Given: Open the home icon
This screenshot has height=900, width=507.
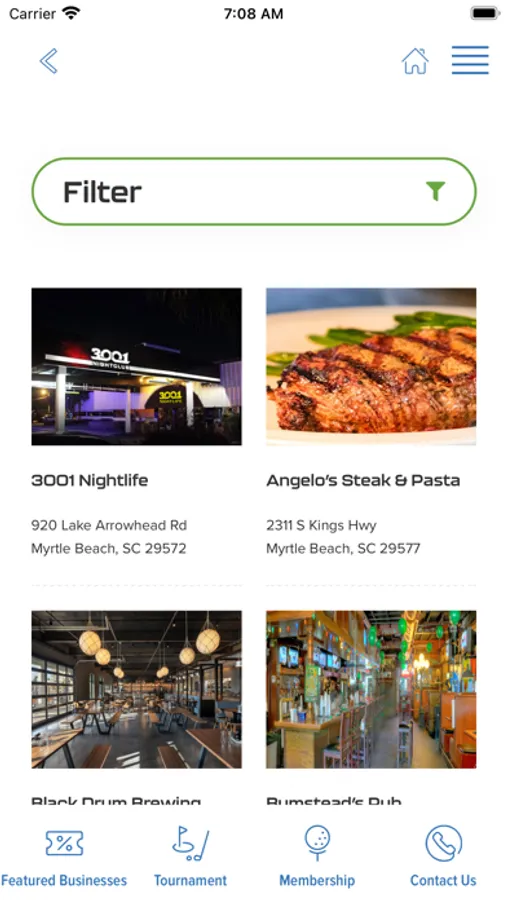Looking at the screenshot, I should click(415, 61).
